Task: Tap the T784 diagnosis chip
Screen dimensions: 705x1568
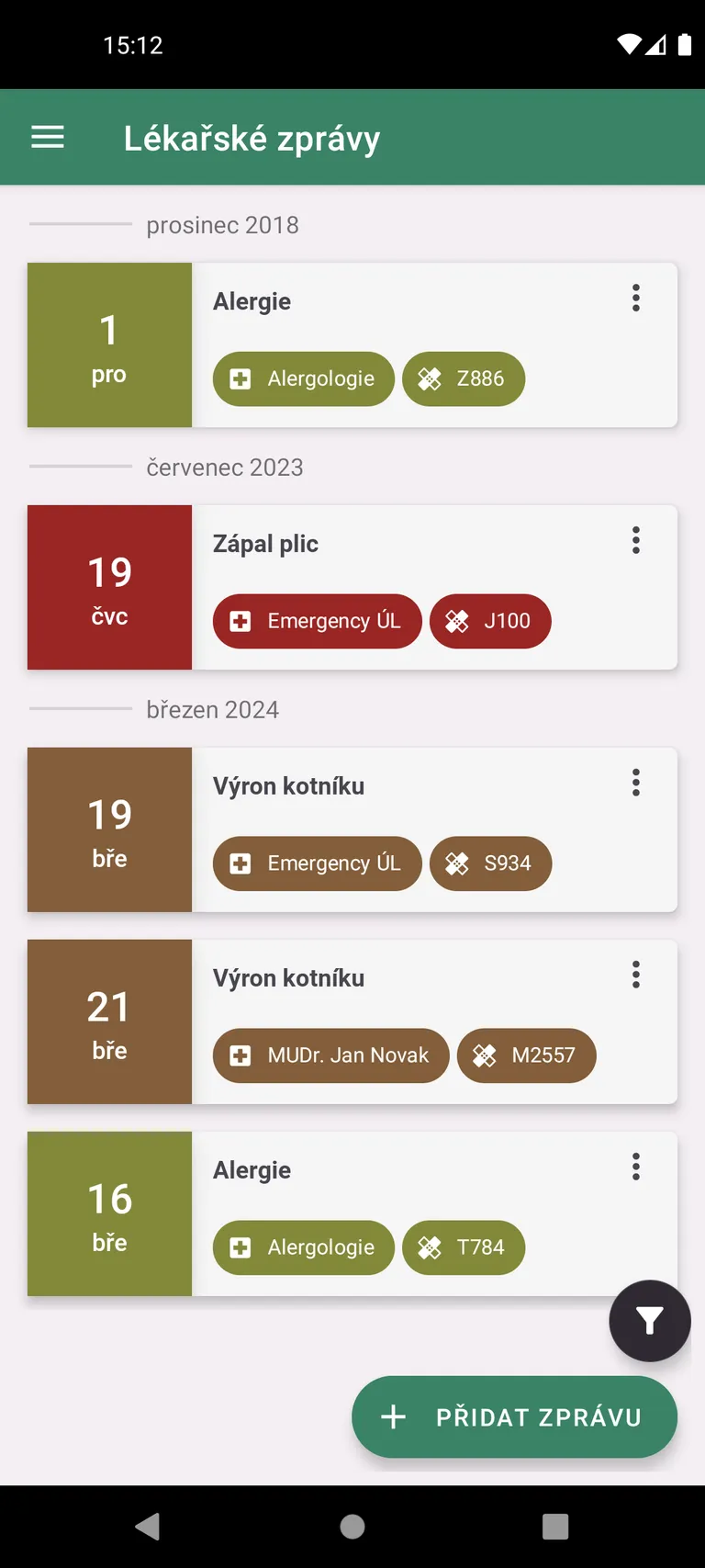Action: point(464,1247)
